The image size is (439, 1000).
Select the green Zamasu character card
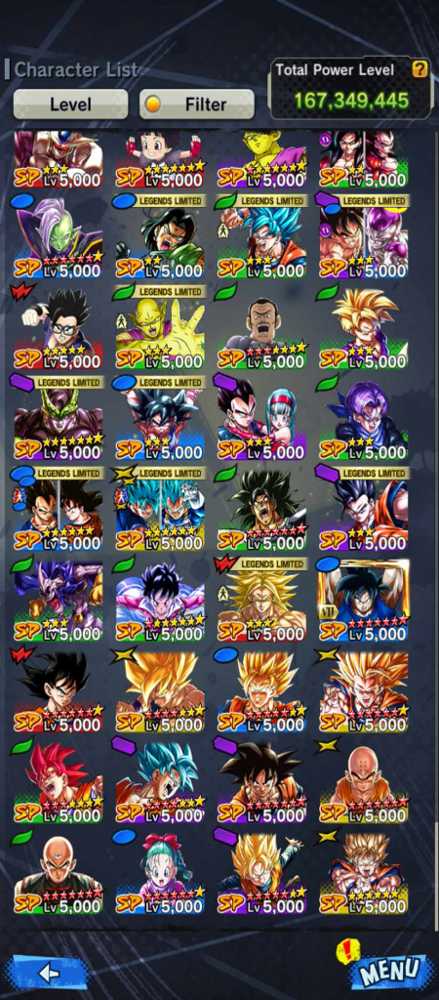[58, 237]
